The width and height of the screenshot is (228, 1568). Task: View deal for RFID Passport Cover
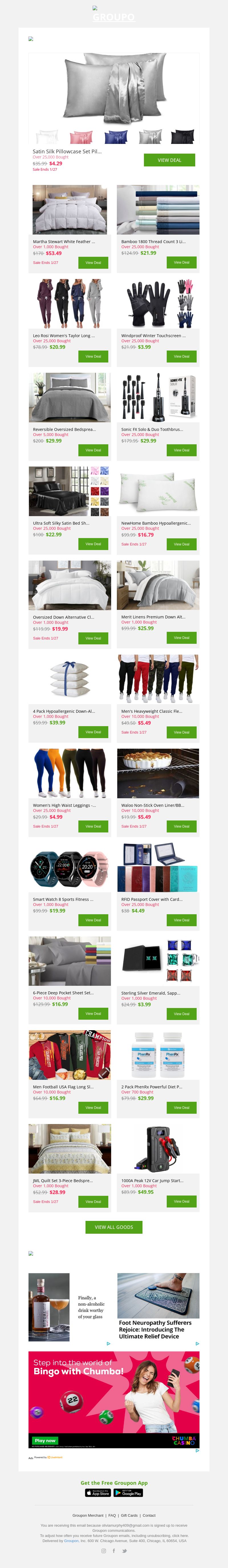pos(181,920)
